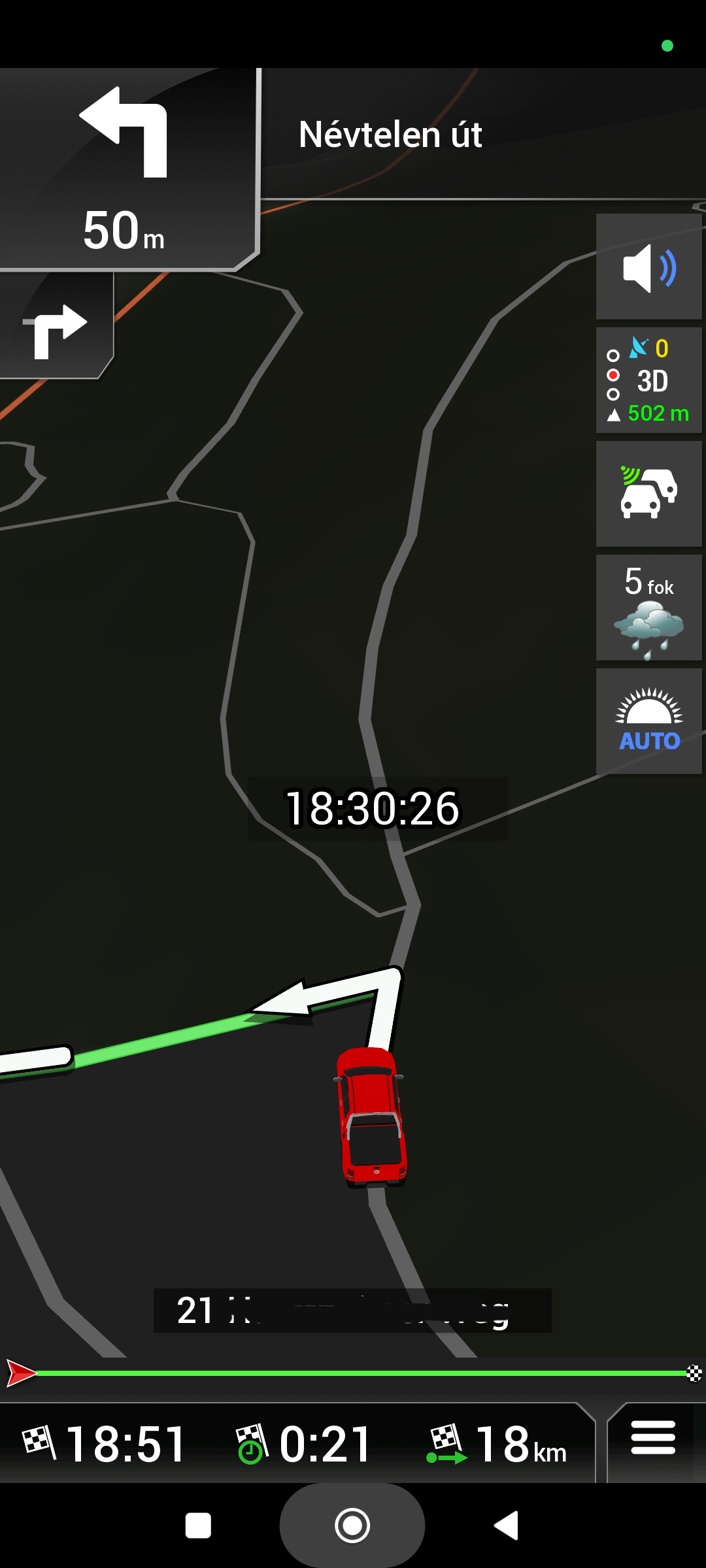Open the traffic information button
The width and height of the screenshot is (706, 1568).
click(x=648, y=494)
